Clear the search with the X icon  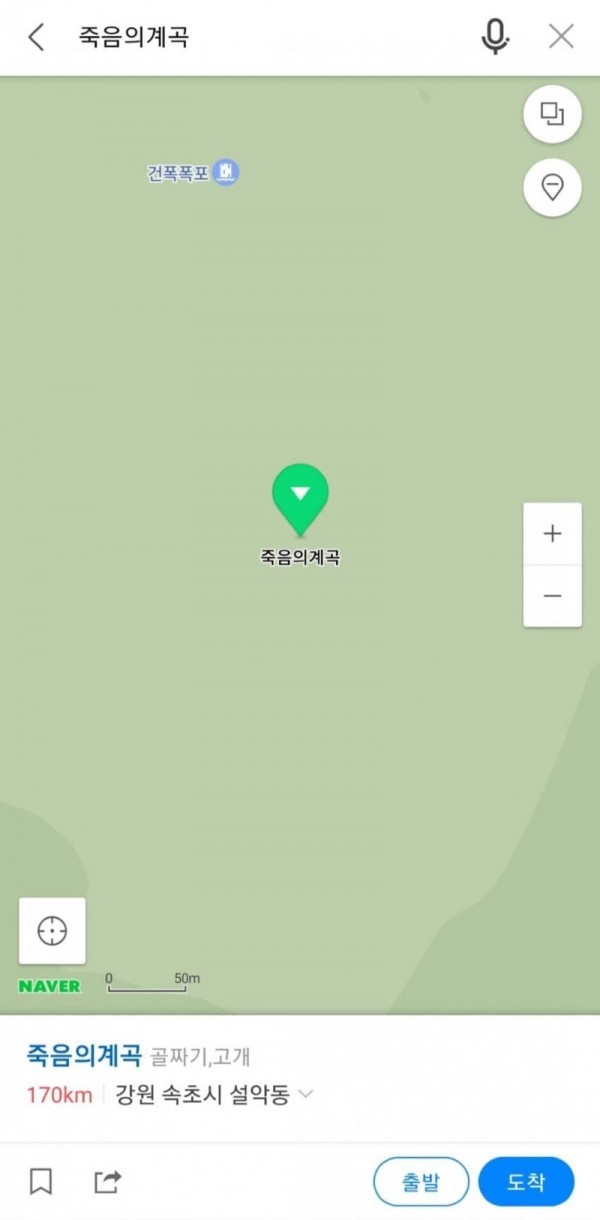(x=561, y=38)
